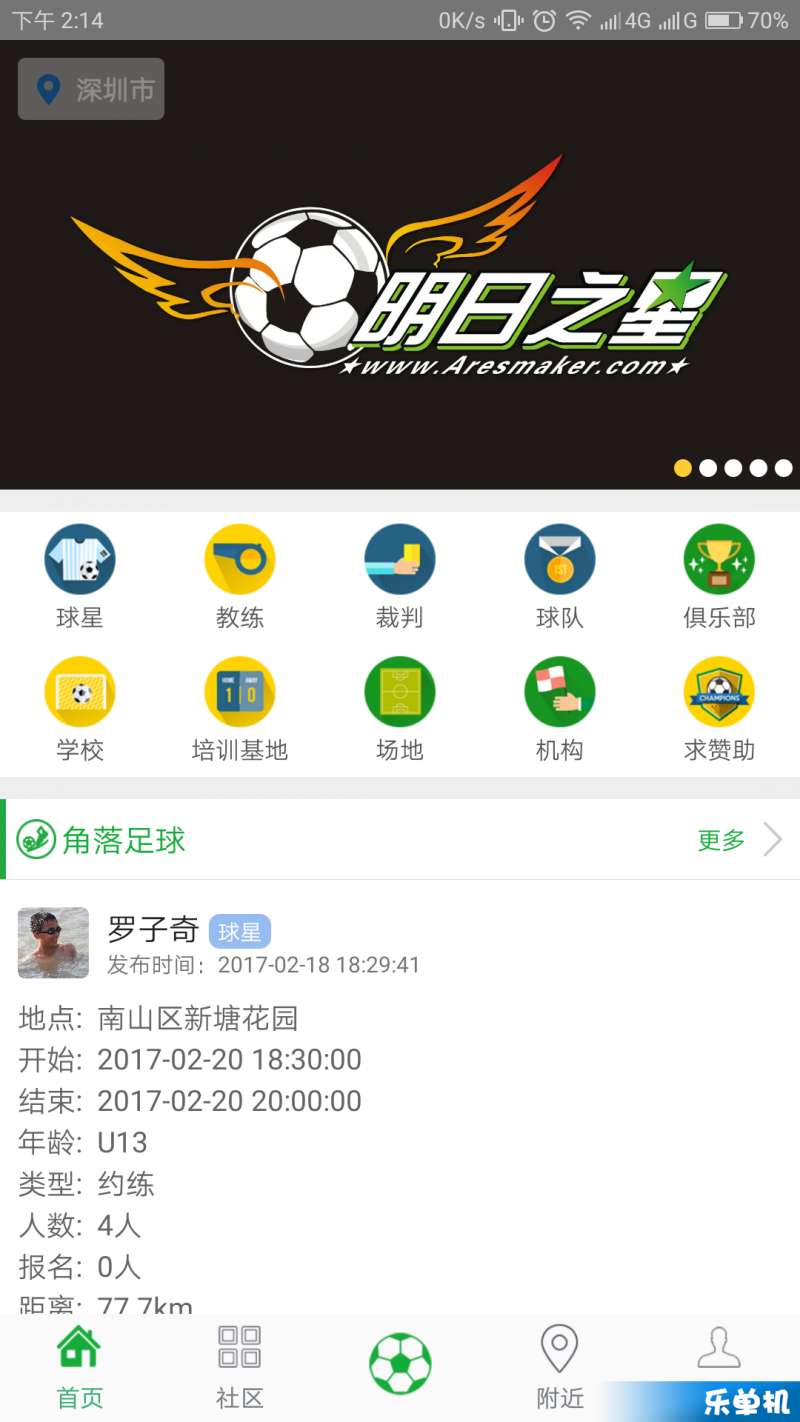The width and height of the screenshot is (800, 1422).
Task: Open the 培训基地 category
Action: [240, 708]
